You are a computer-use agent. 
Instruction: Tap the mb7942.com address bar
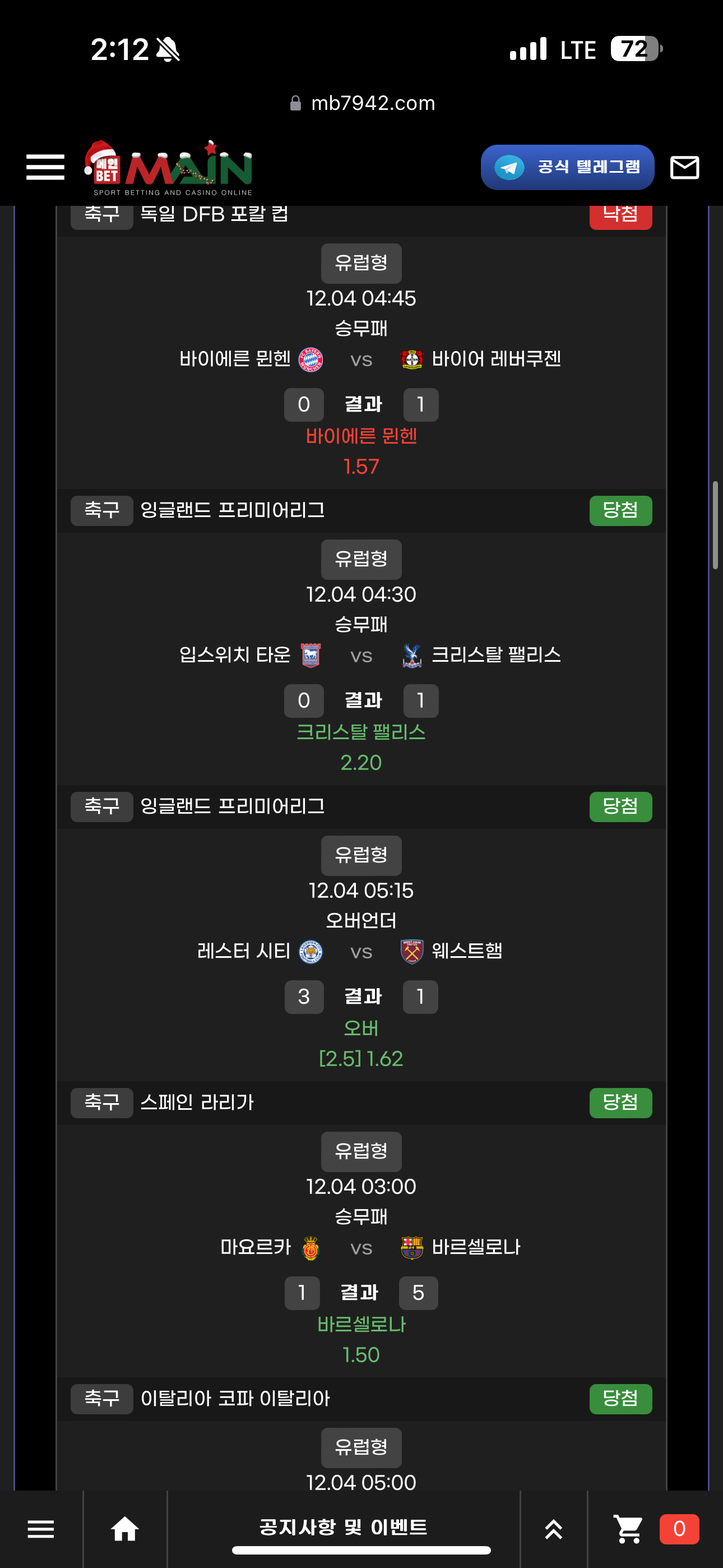pos(363,104)
